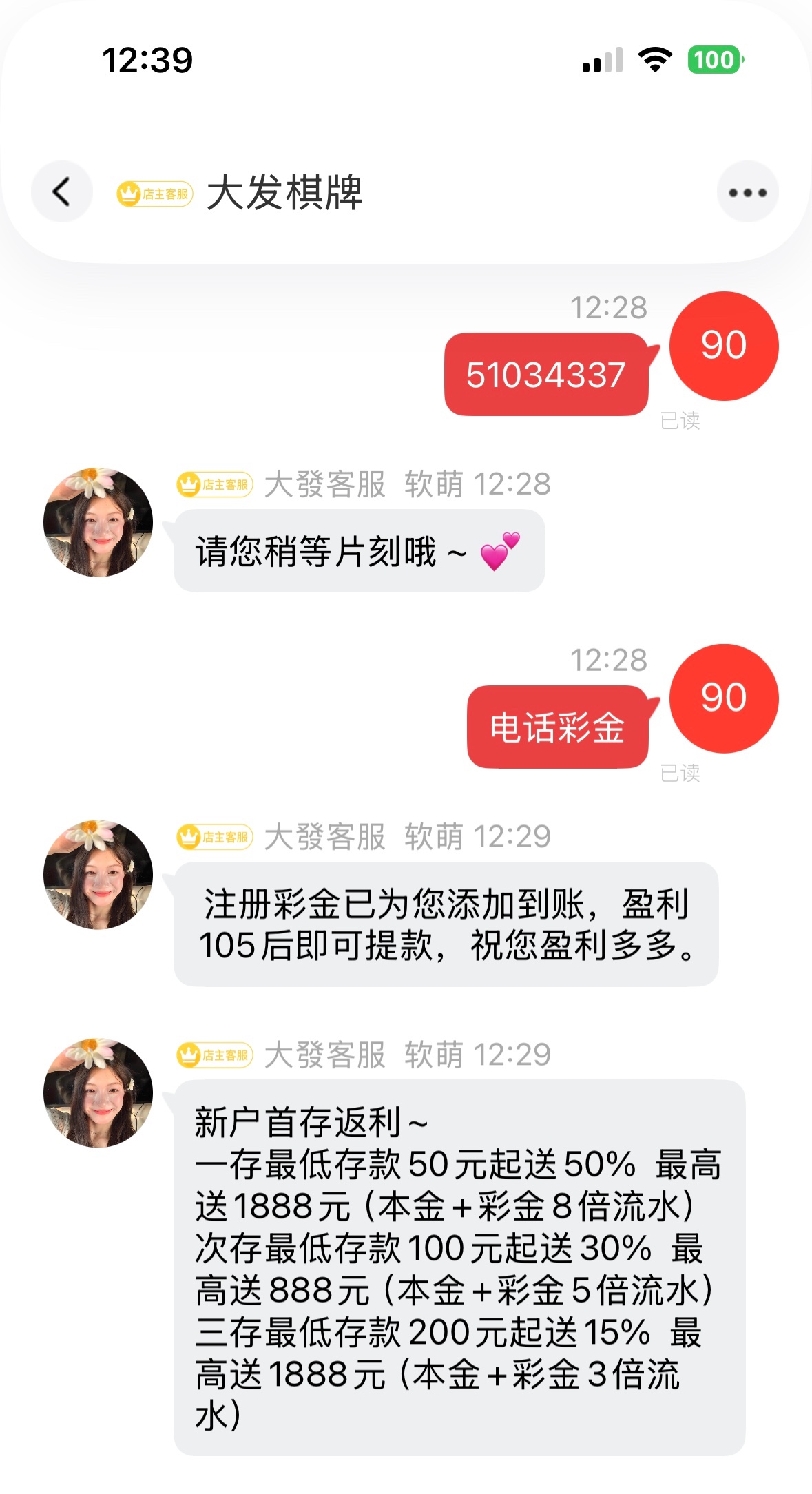
Task: View the agent avatar beside 注册彩金 message
Action: coord(98,875)
